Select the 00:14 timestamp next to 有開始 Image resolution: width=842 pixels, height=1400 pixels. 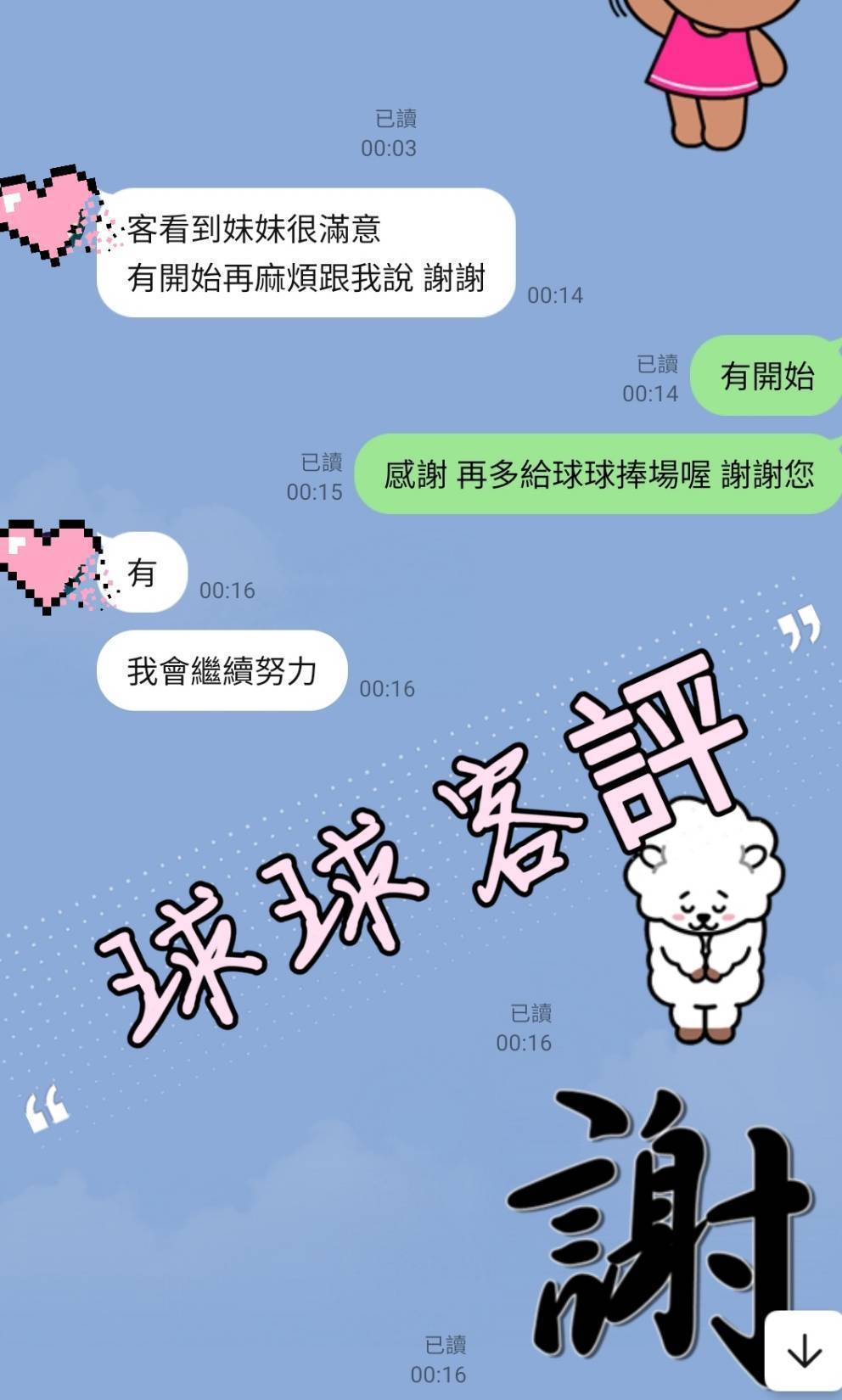tap(649, 392)
